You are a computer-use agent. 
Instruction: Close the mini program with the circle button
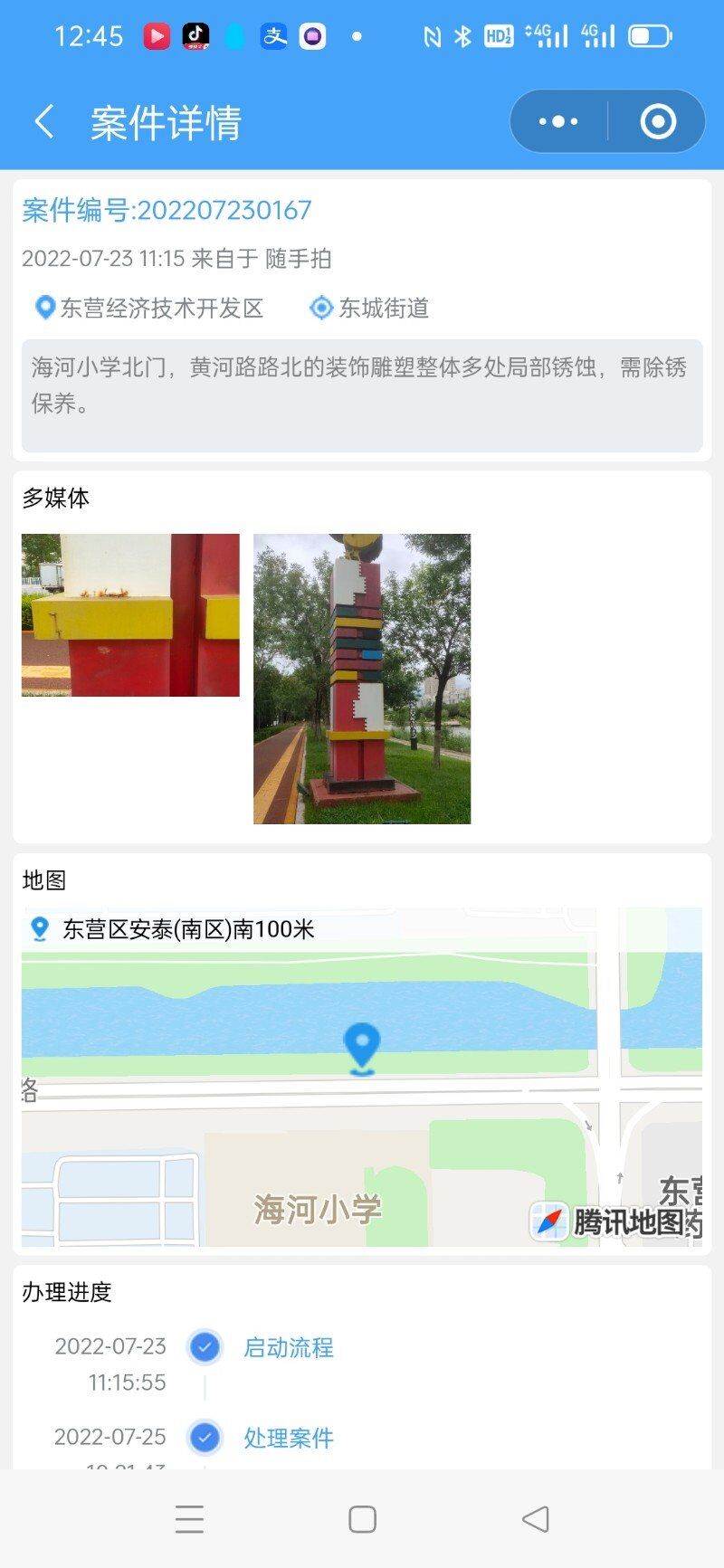tap(658, 121)
